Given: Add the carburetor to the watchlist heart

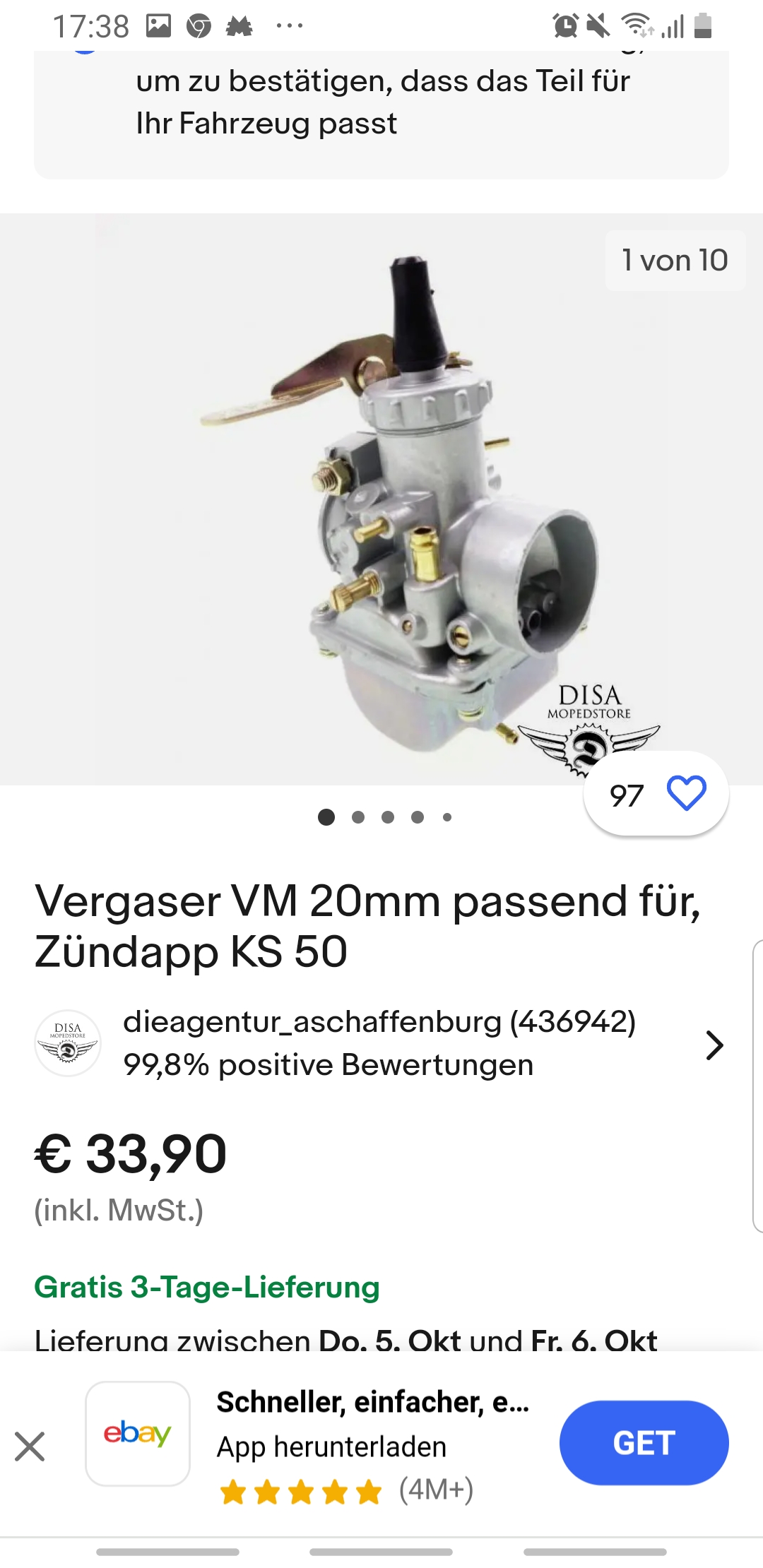Looking at the screenshot, I should pyautogui.click(x=686, y=793).
